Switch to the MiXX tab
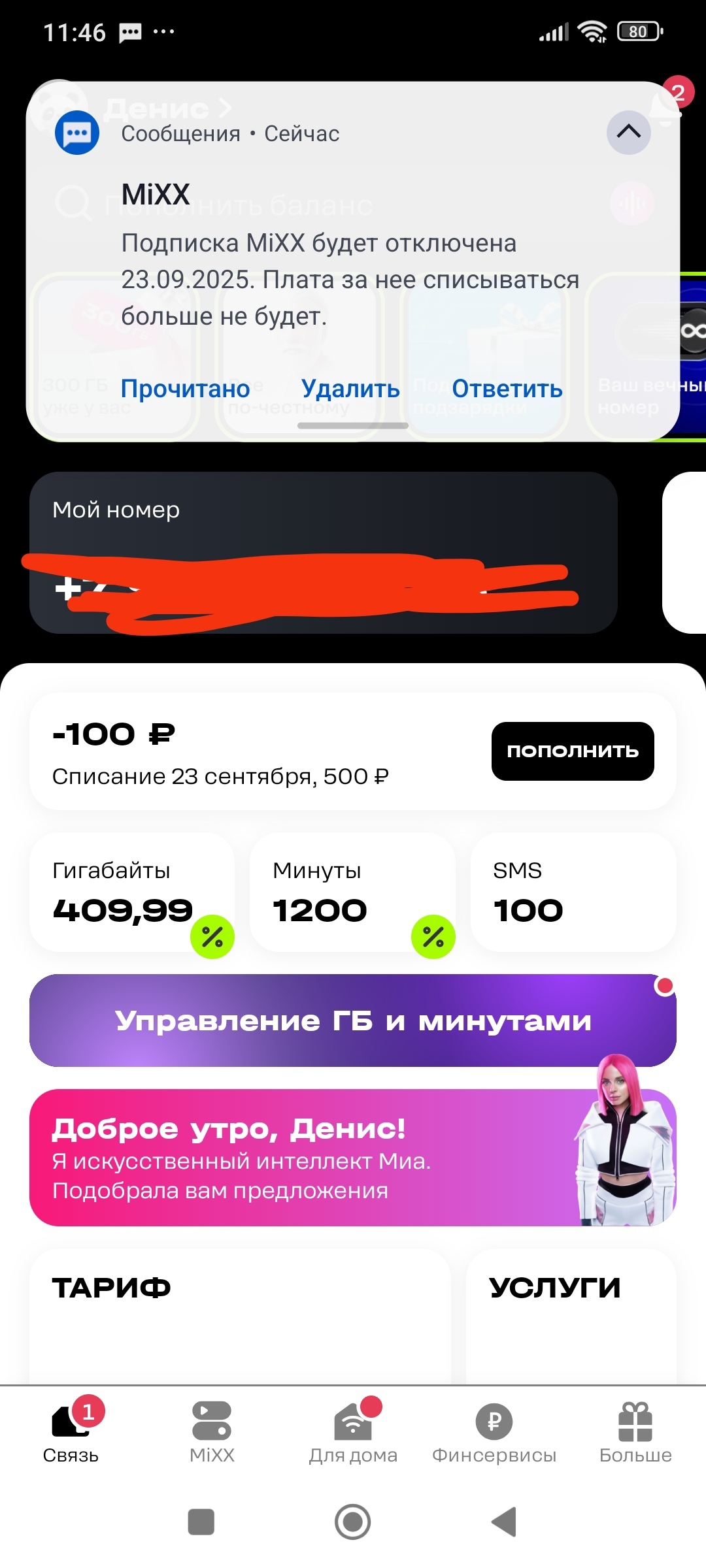Screen dimensions: 706x1568 click(x=212, y=1431)
